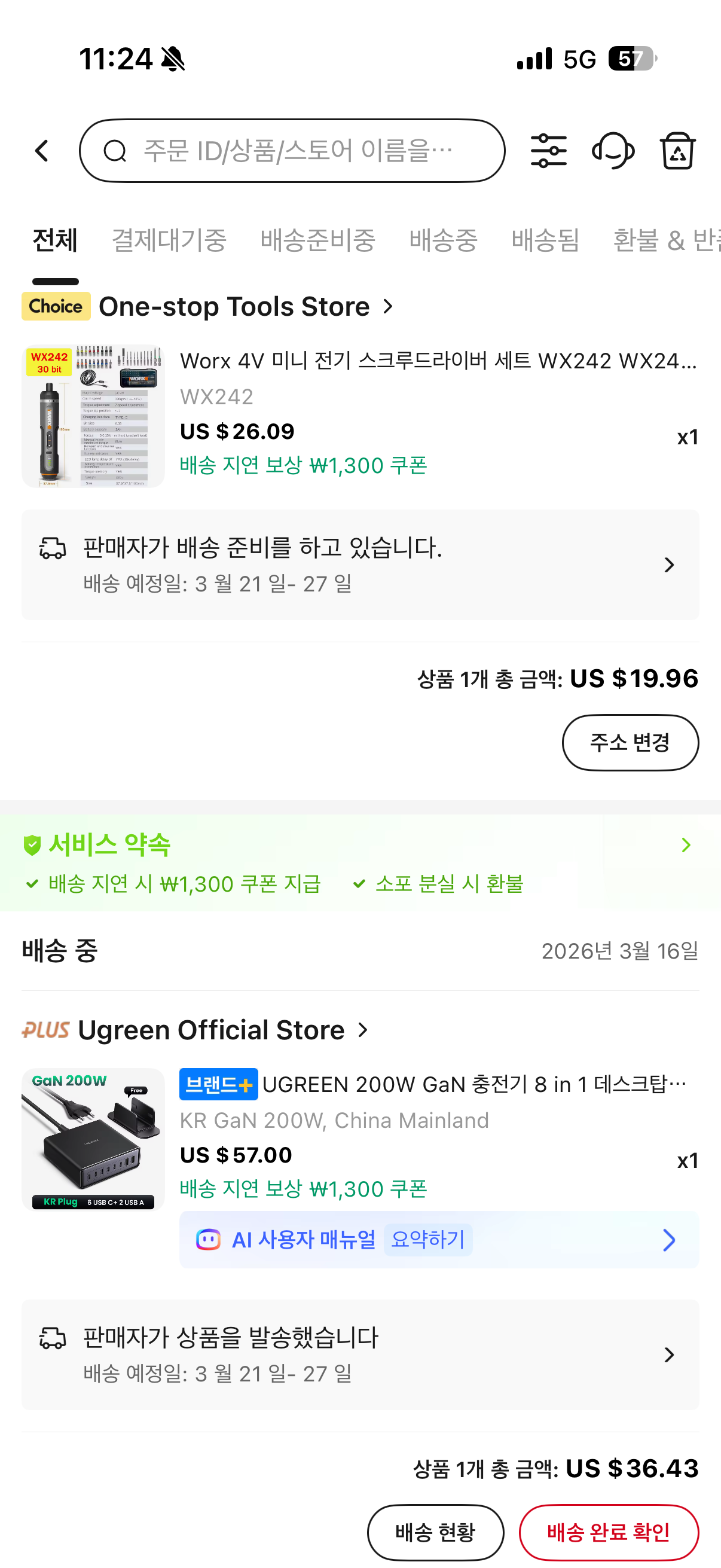
Task: Open AI 사용자 매뉴얼 요약하기
Action: coord(438,1240)
